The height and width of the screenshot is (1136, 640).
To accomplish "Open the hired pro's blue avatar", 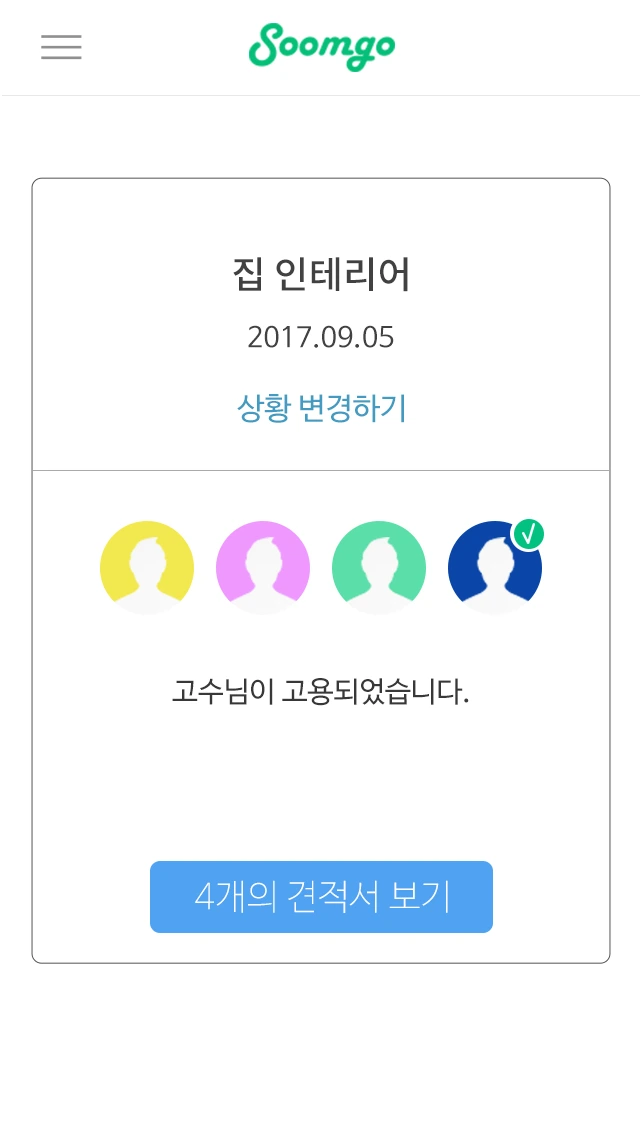I will point(495,567).
